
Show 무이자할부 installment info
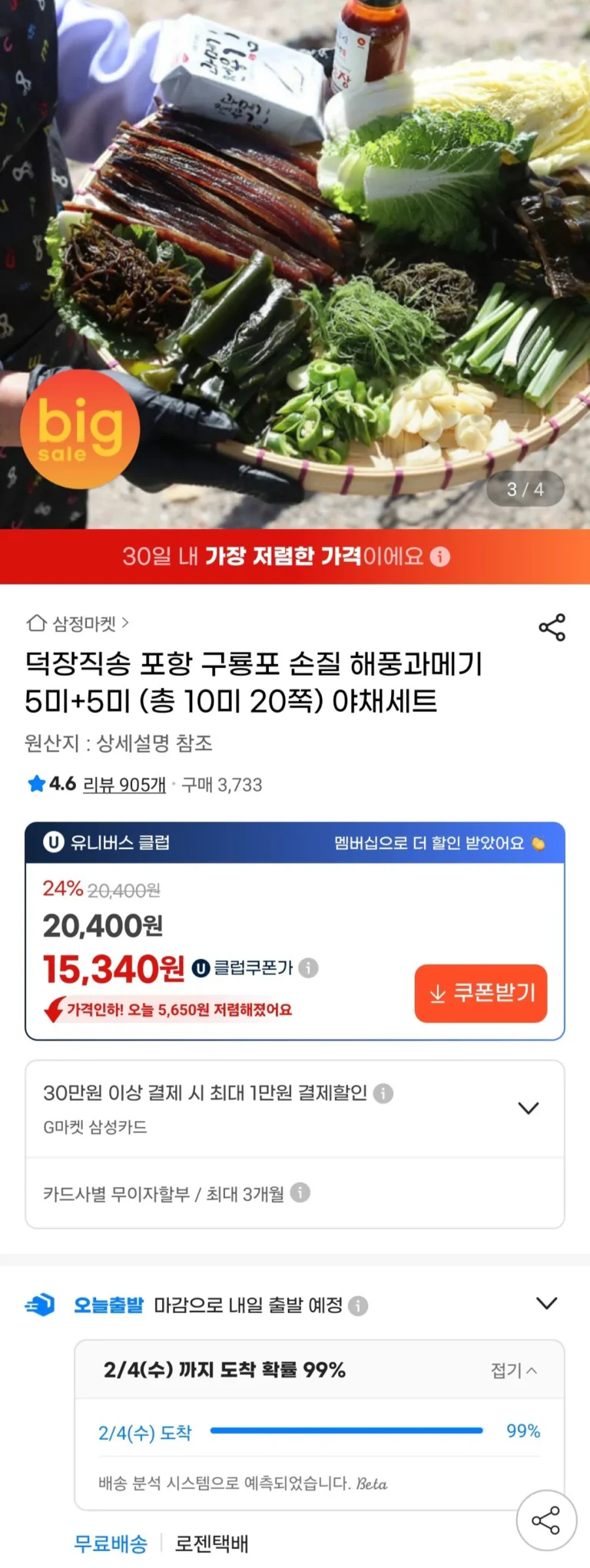pyautogui.click(x=300, y=1193)
